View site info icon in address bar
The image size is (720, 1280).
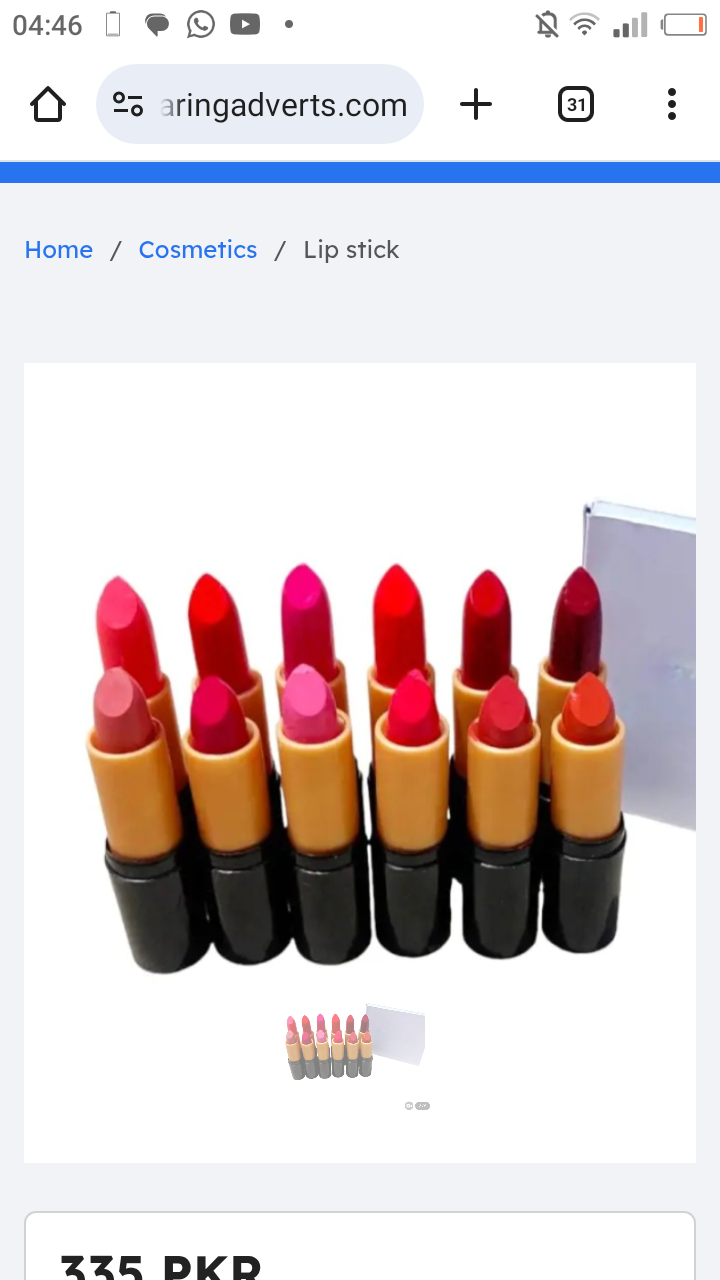(x=128, y=104)
